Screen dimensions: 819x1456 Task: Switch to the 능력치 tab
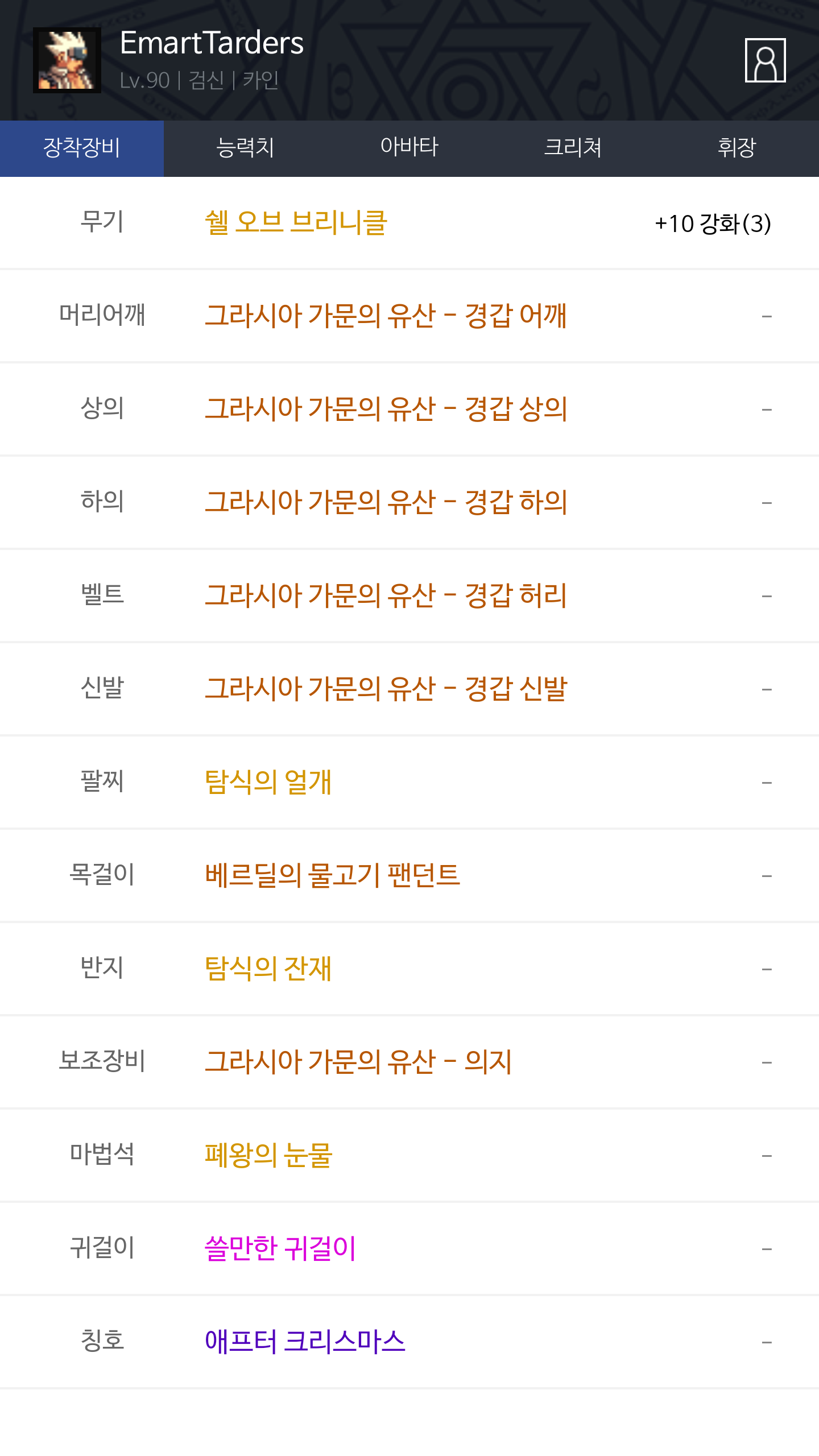[x=246, y=148]
